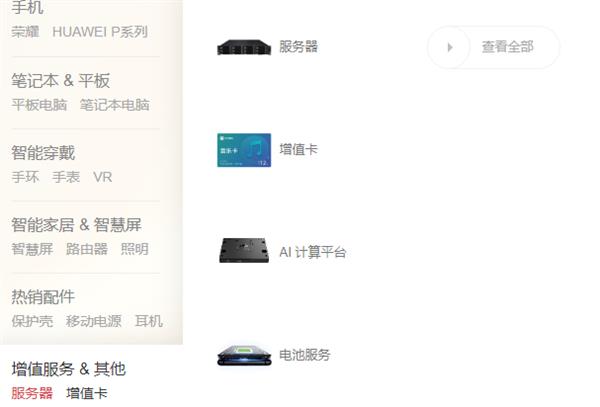The height and width of the screenshot is (407, 600).
Task: Select 耳机 subcategory
Action: click(148, 321)
